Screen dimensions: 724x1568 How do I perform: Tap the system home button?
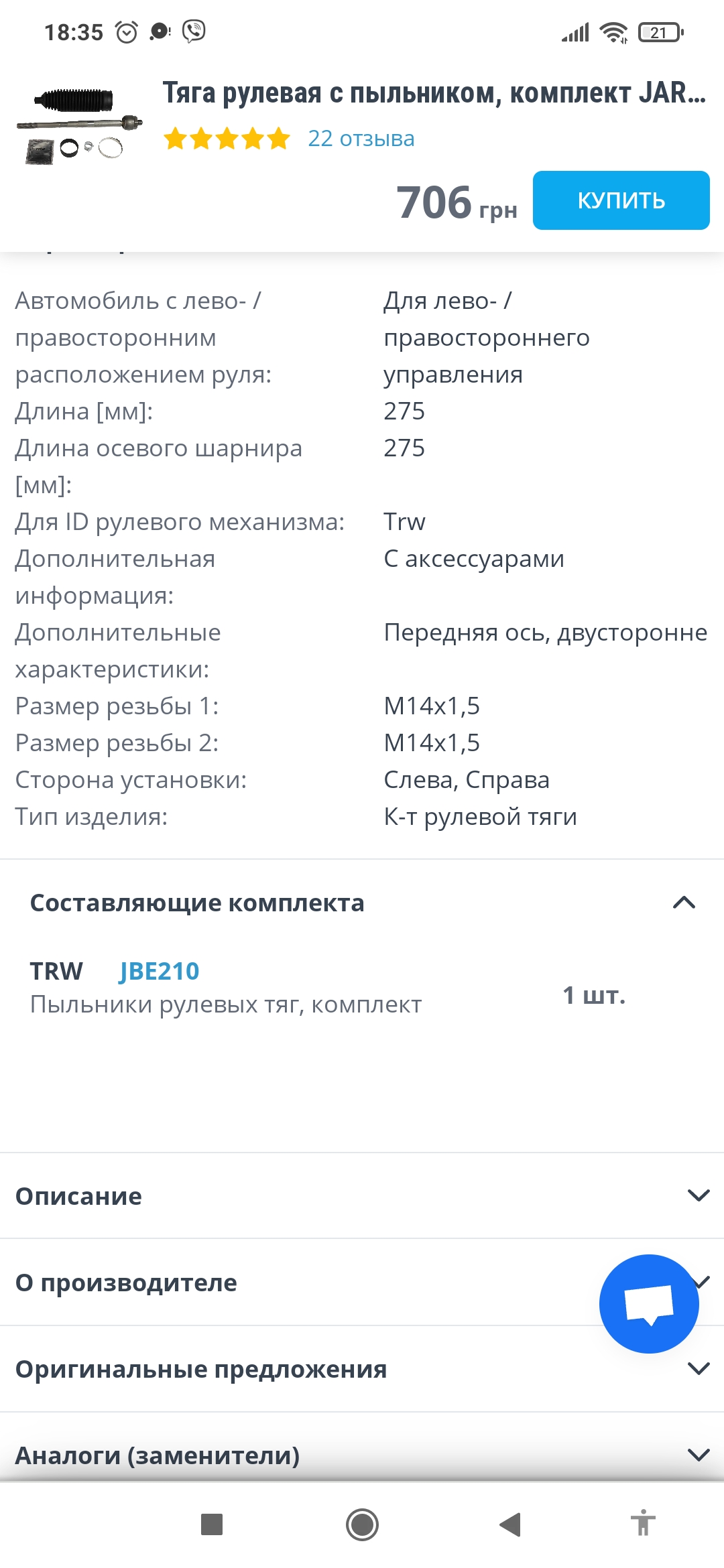point(362,1524)
